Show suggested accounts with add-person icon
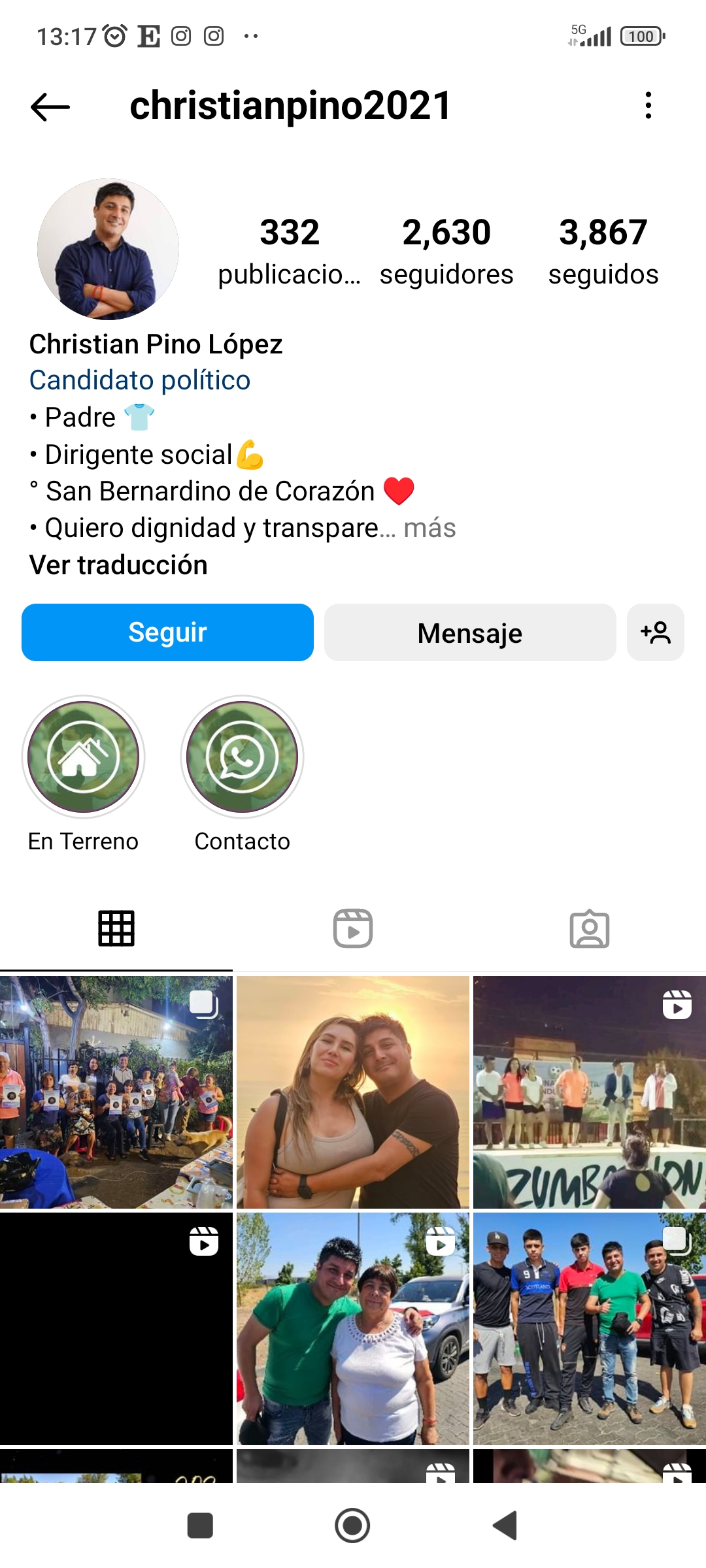 (x=656, y=632)
